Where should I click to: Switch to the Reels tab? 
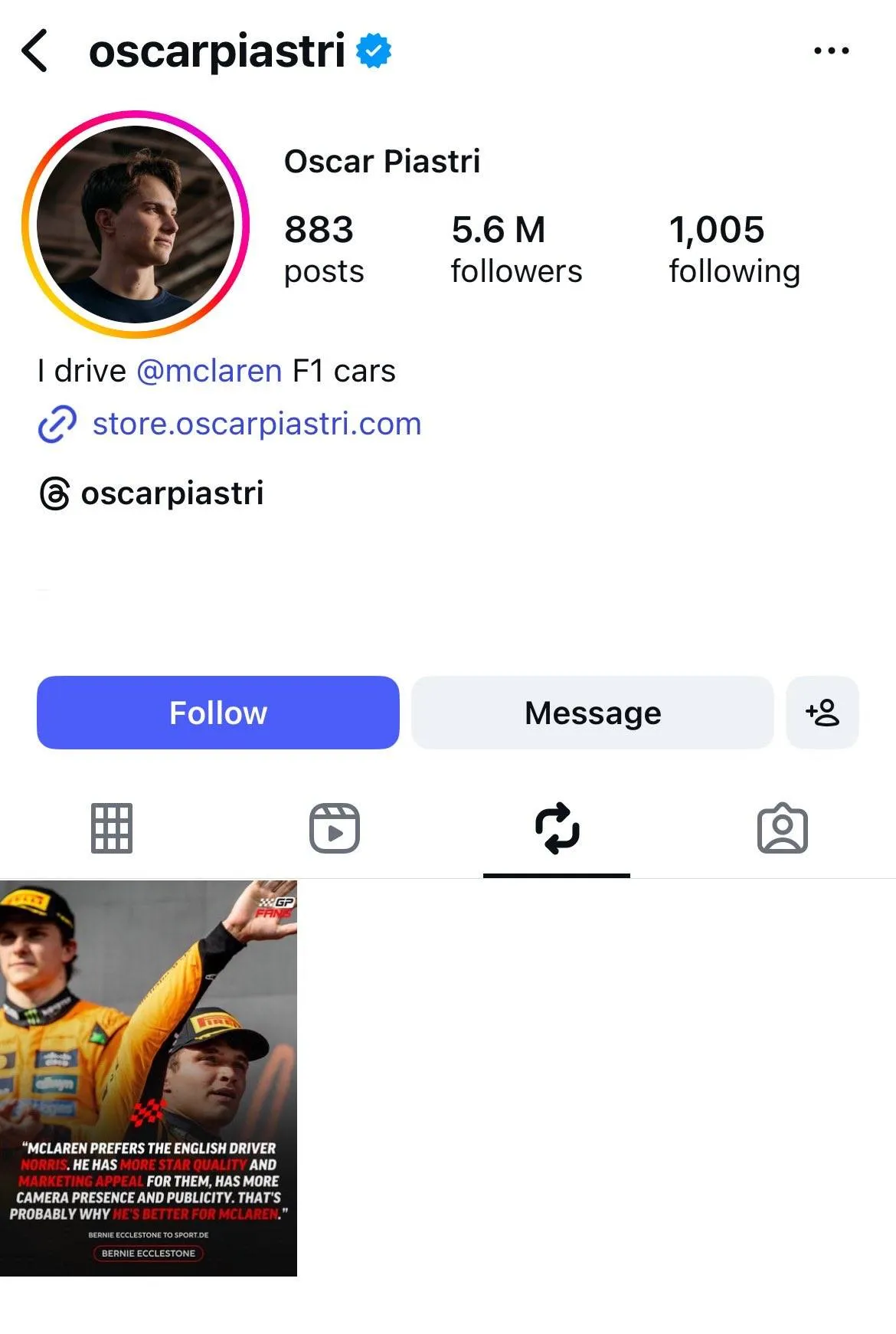pos(335,828)
